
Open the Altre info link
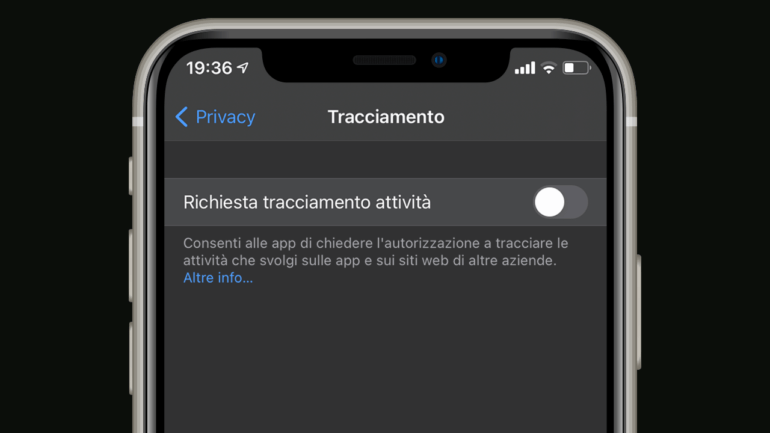click(x=218, y=278)
